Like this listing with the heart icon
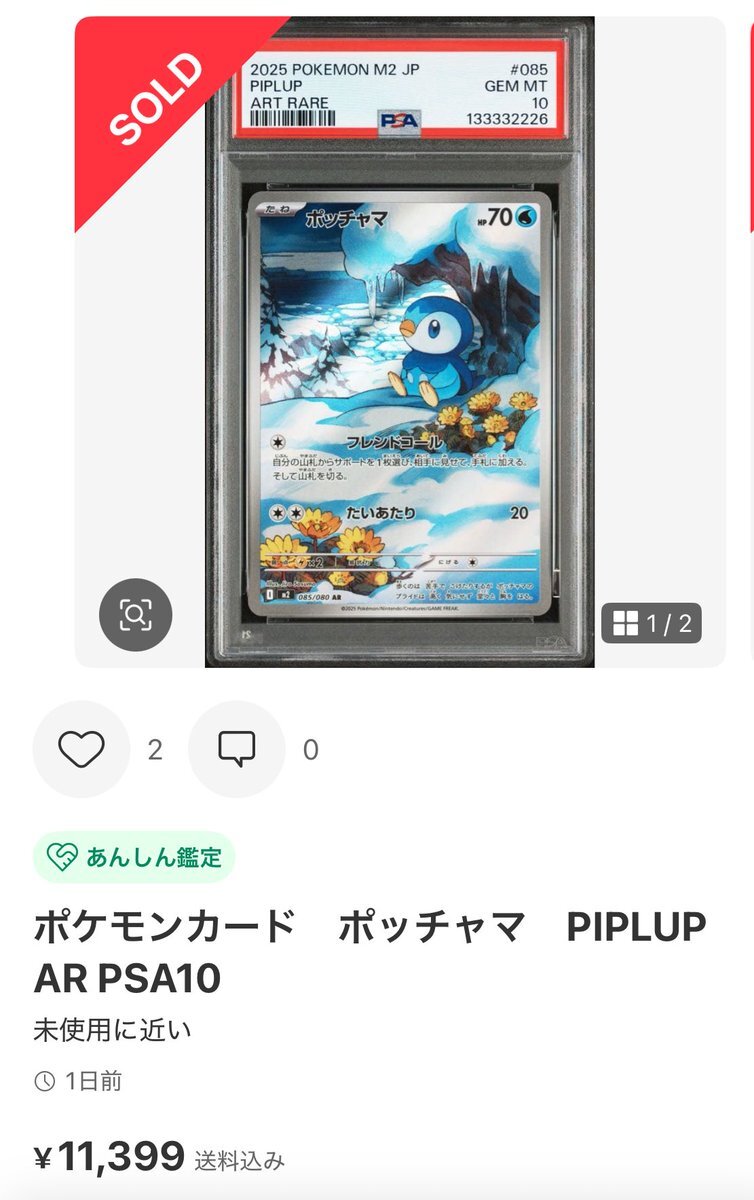This screenshot has height=1200, width=754. click(81, 749)
